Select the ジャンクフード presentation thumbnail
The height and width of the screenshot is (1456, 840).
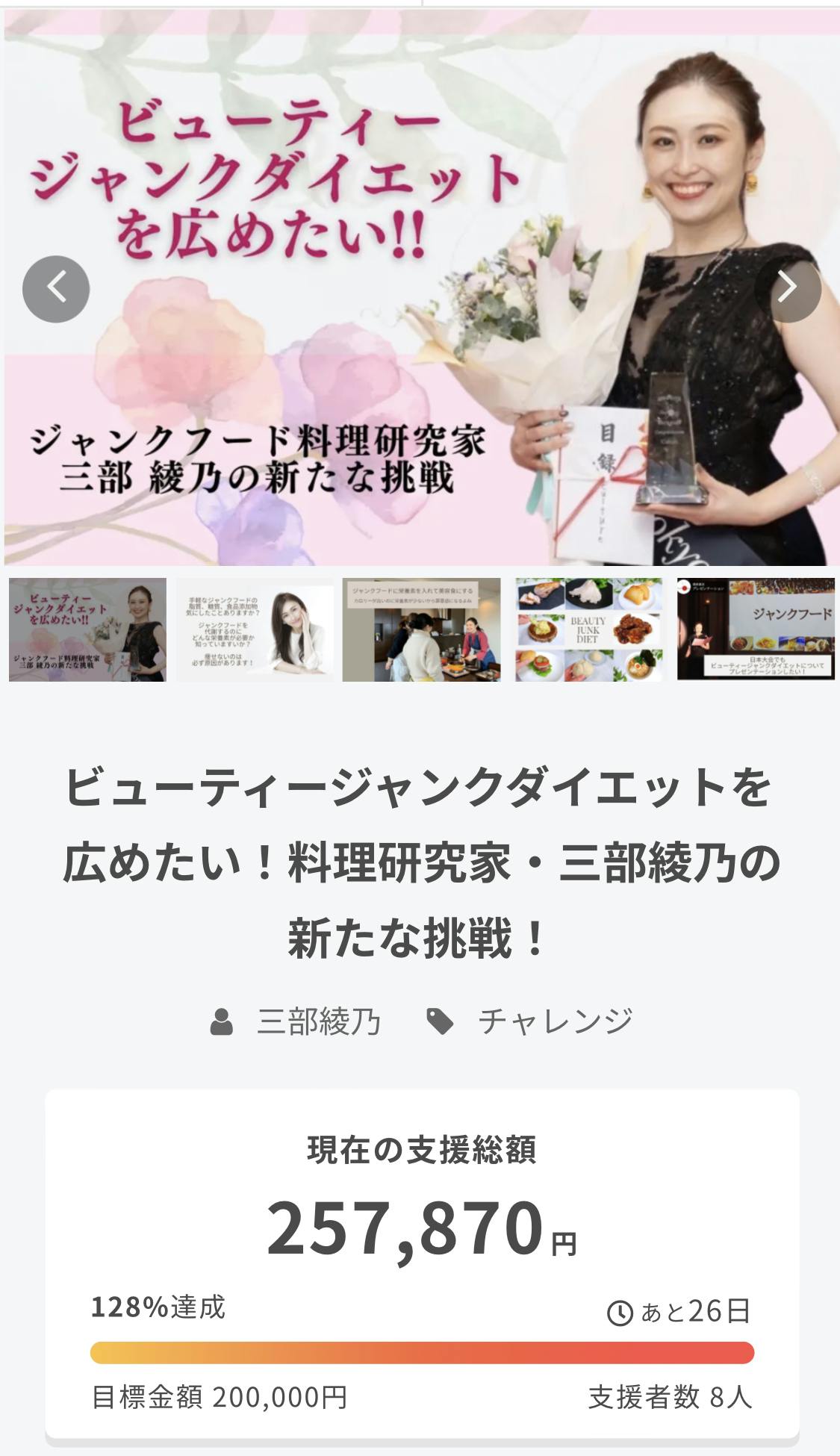point(756,629)
